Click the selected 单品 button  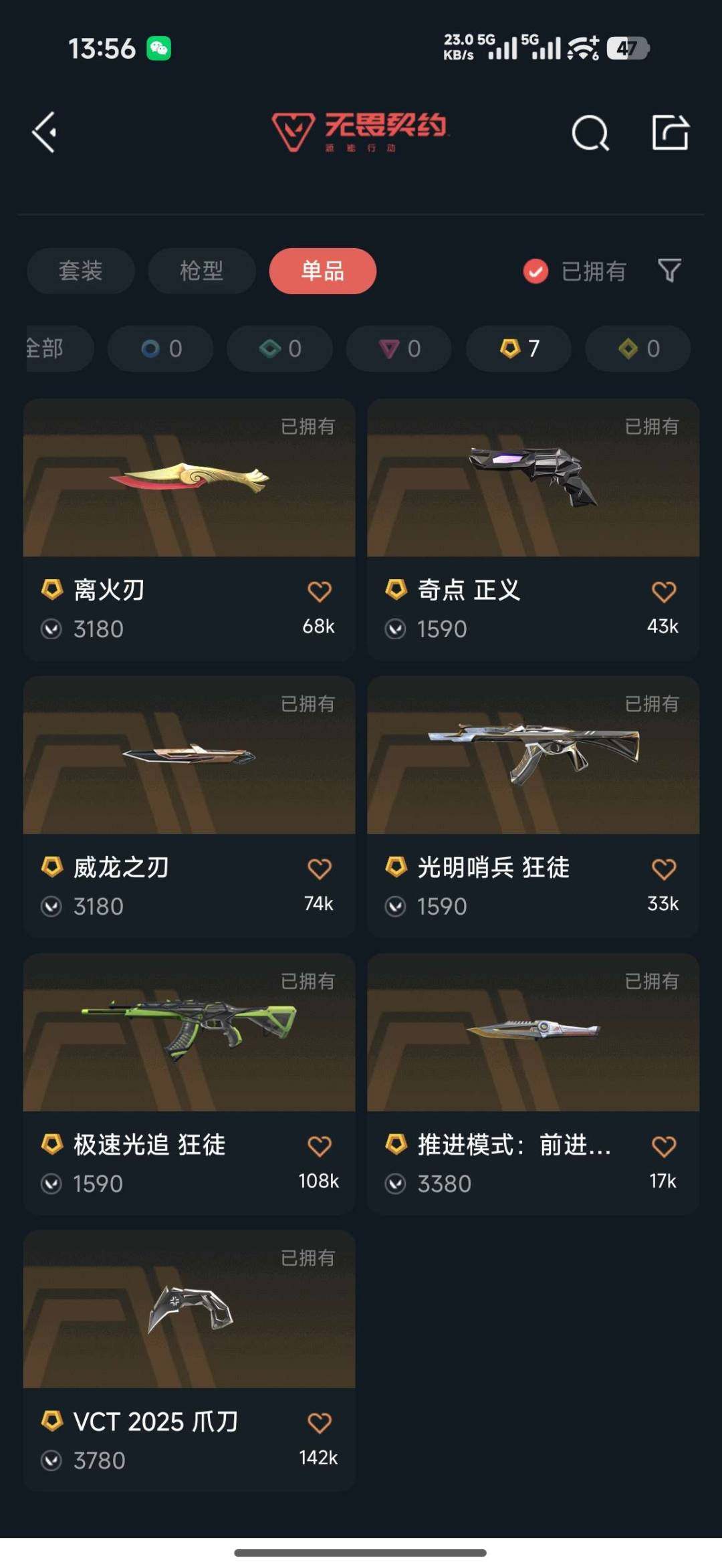pyautogui.click(x=323, y=271)
